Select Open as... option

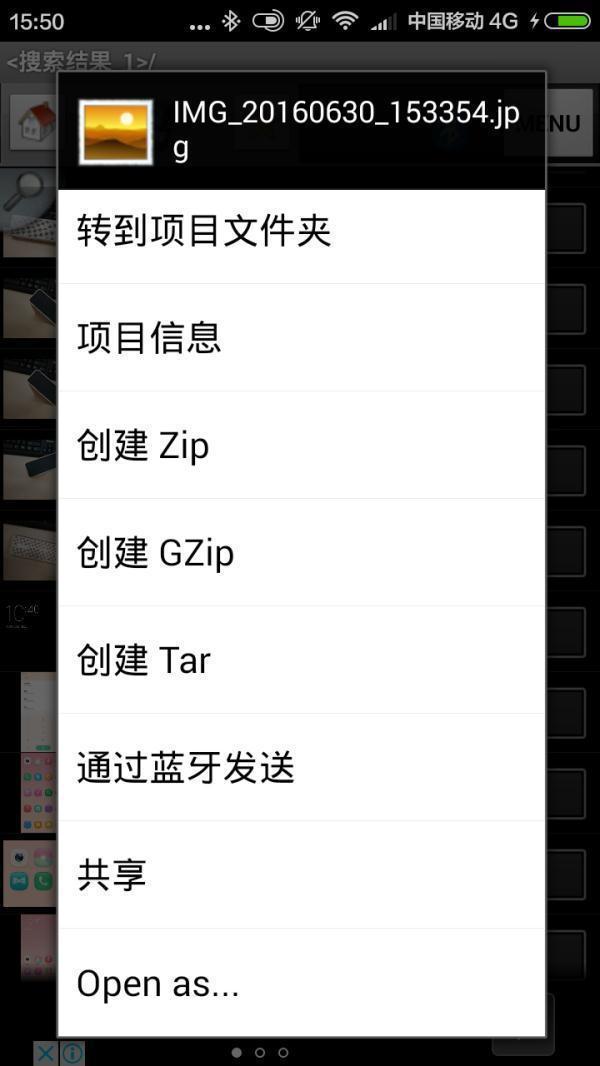(300, 983)
